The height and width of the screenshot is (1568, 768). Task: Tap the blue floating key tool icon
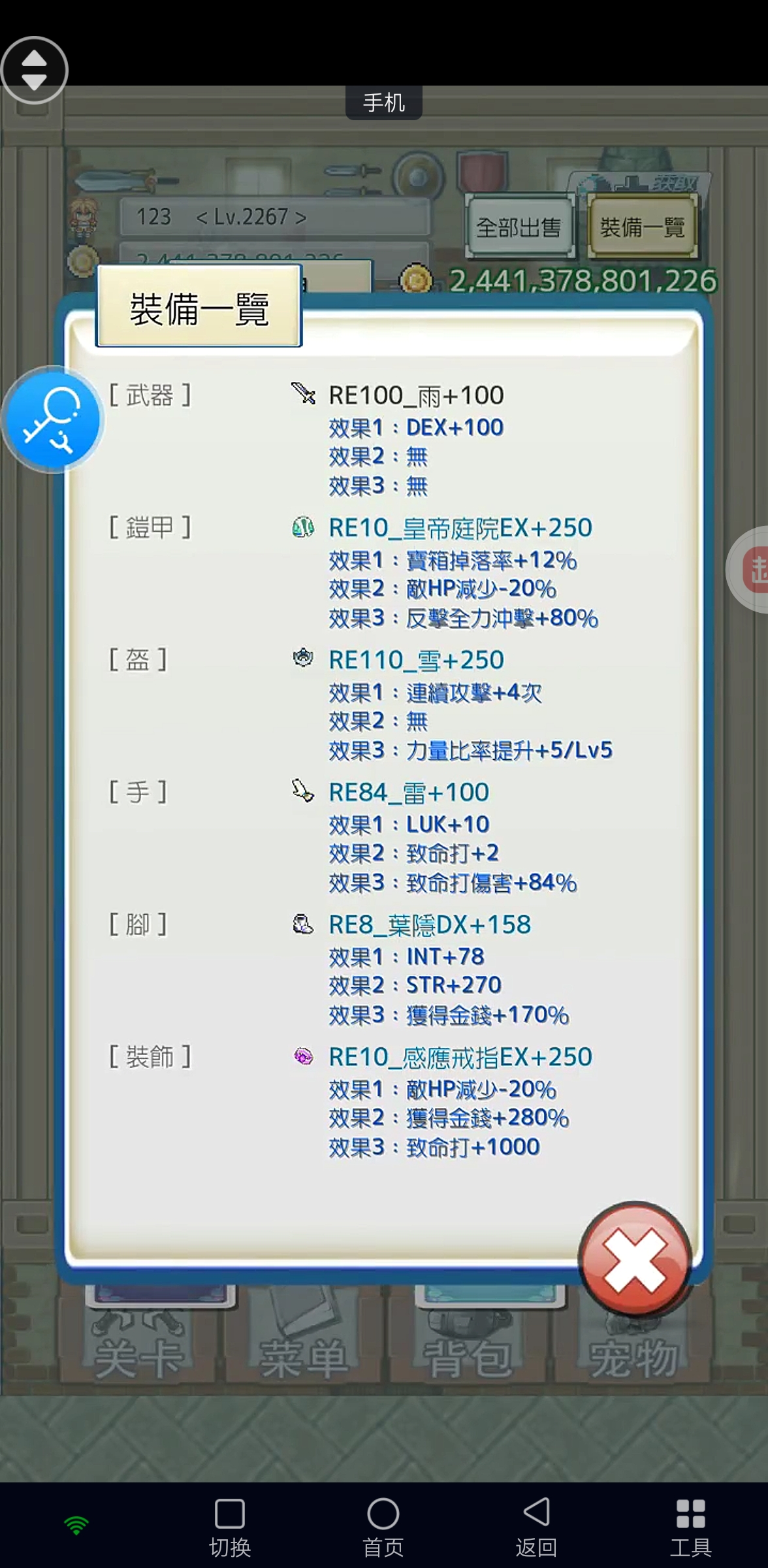click(52, 420)
